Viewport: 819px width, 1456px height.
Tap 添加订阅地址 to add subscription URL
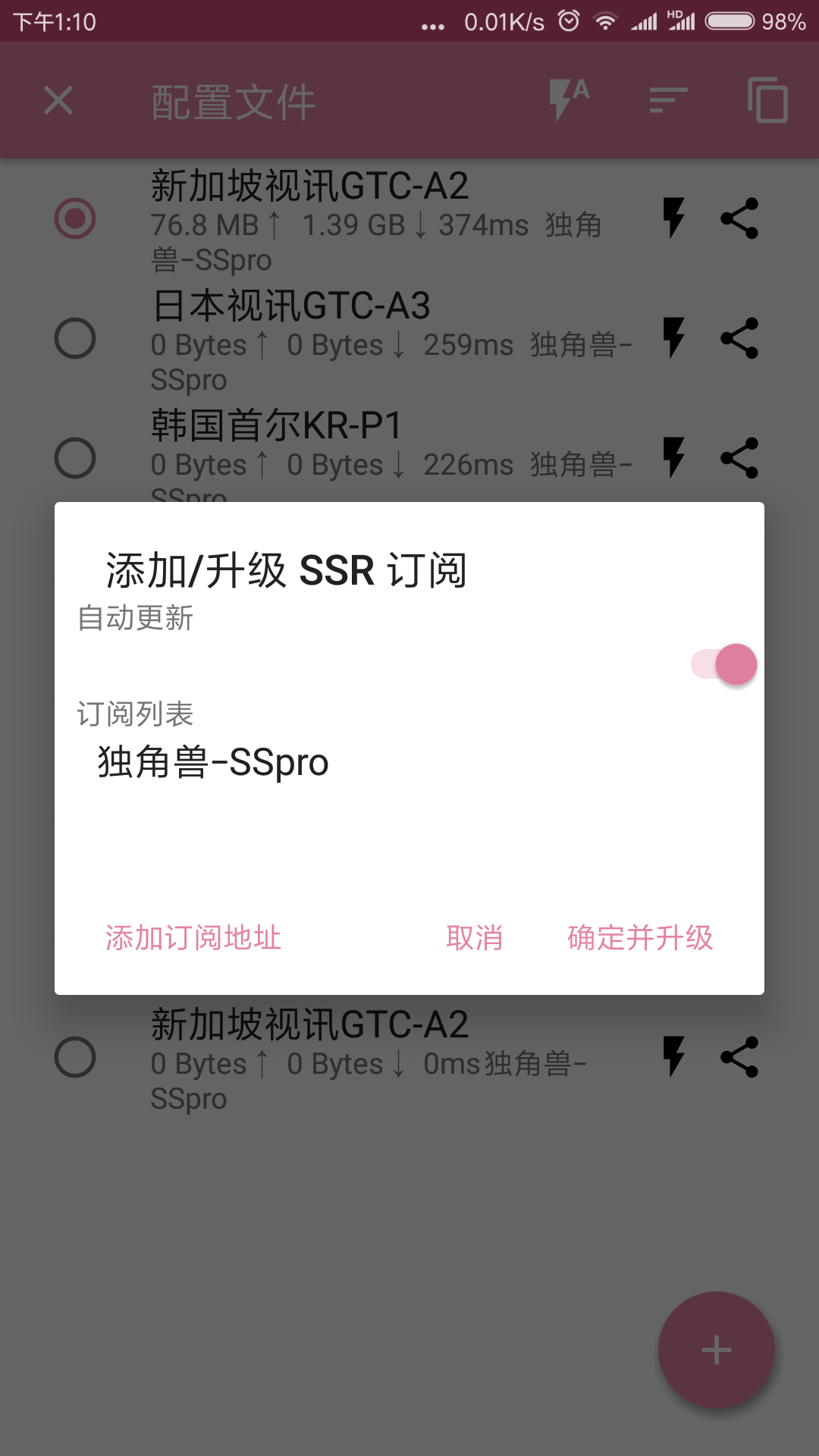[193, 938]
